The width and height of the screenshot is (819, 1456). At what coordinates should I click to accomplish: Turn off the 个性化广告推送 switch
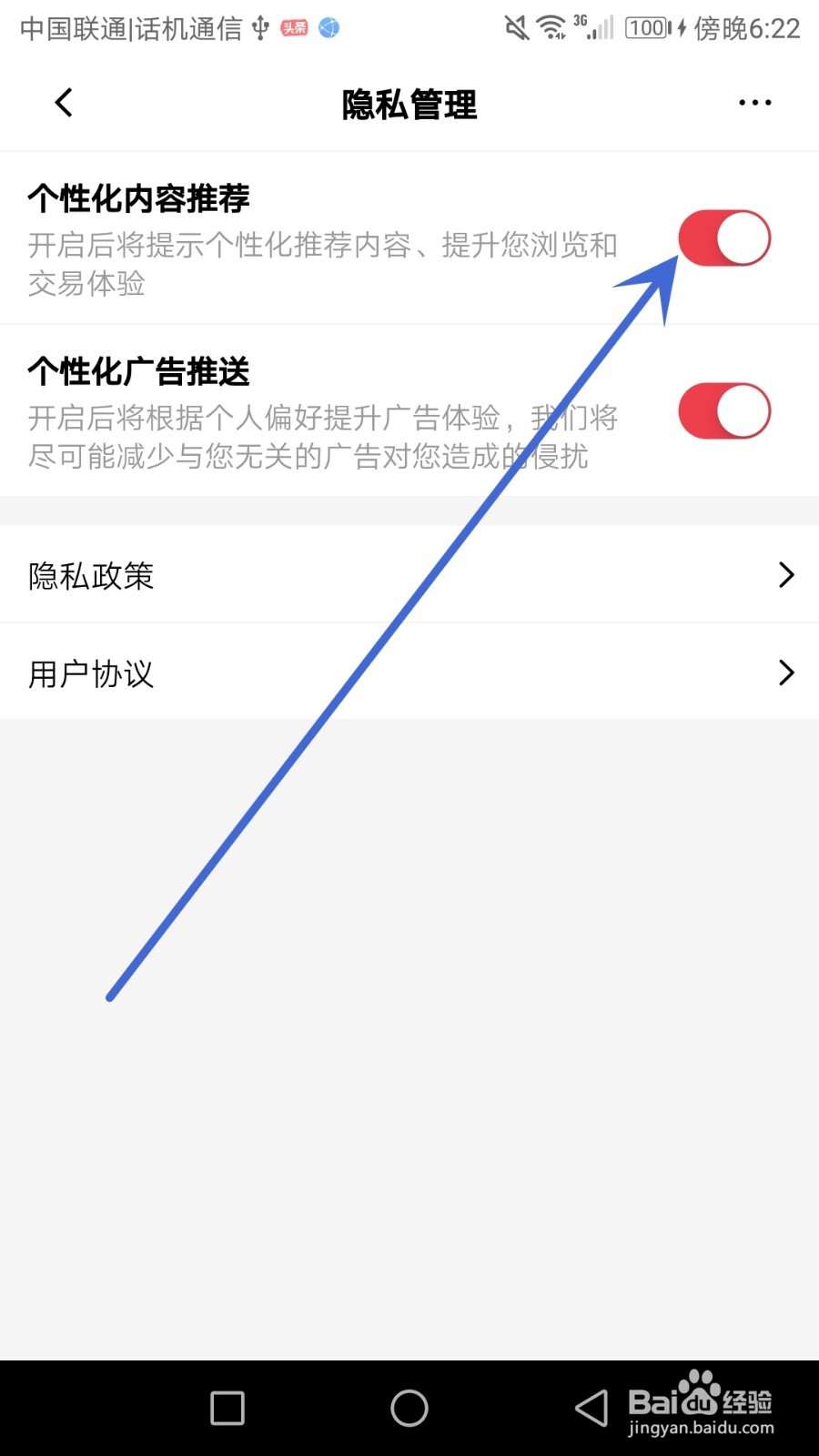tap(724, 410)
